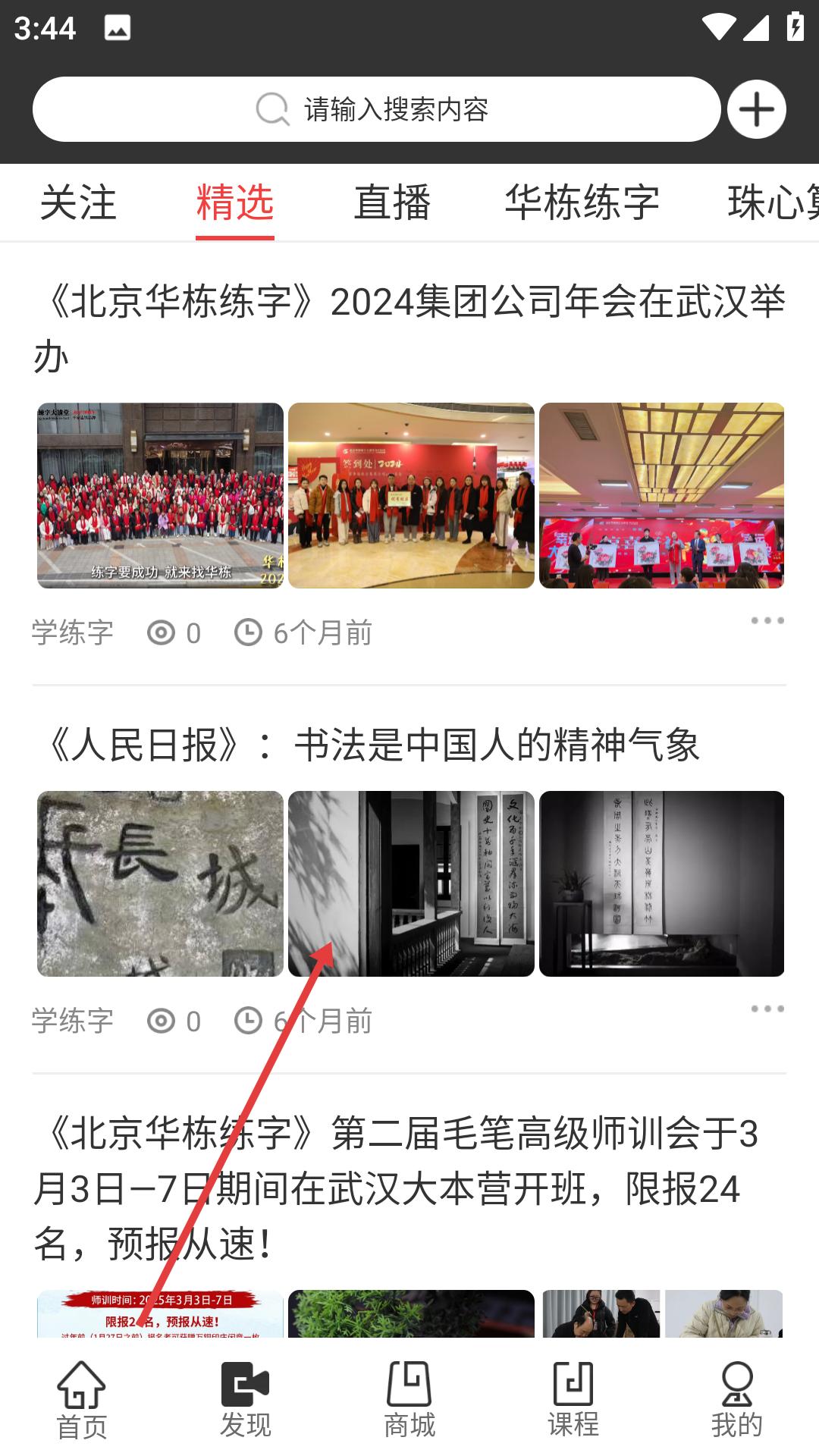This screenshot has width=819, height=1456.
Task: Switch to the 关注 tab
Action: click(78, 203)
